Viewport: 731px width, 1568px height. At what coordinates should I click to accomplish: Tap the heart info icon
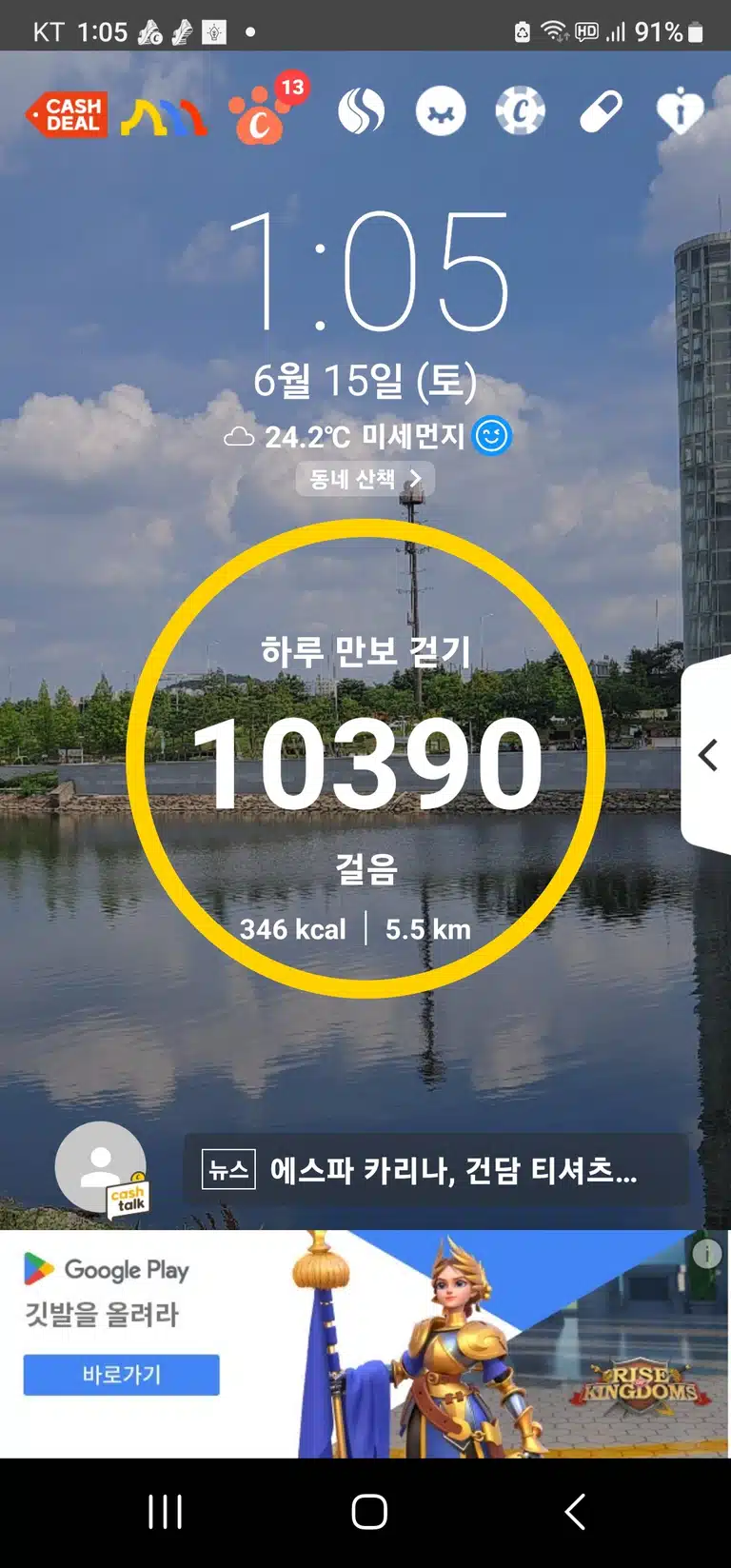tap(680, 112)
